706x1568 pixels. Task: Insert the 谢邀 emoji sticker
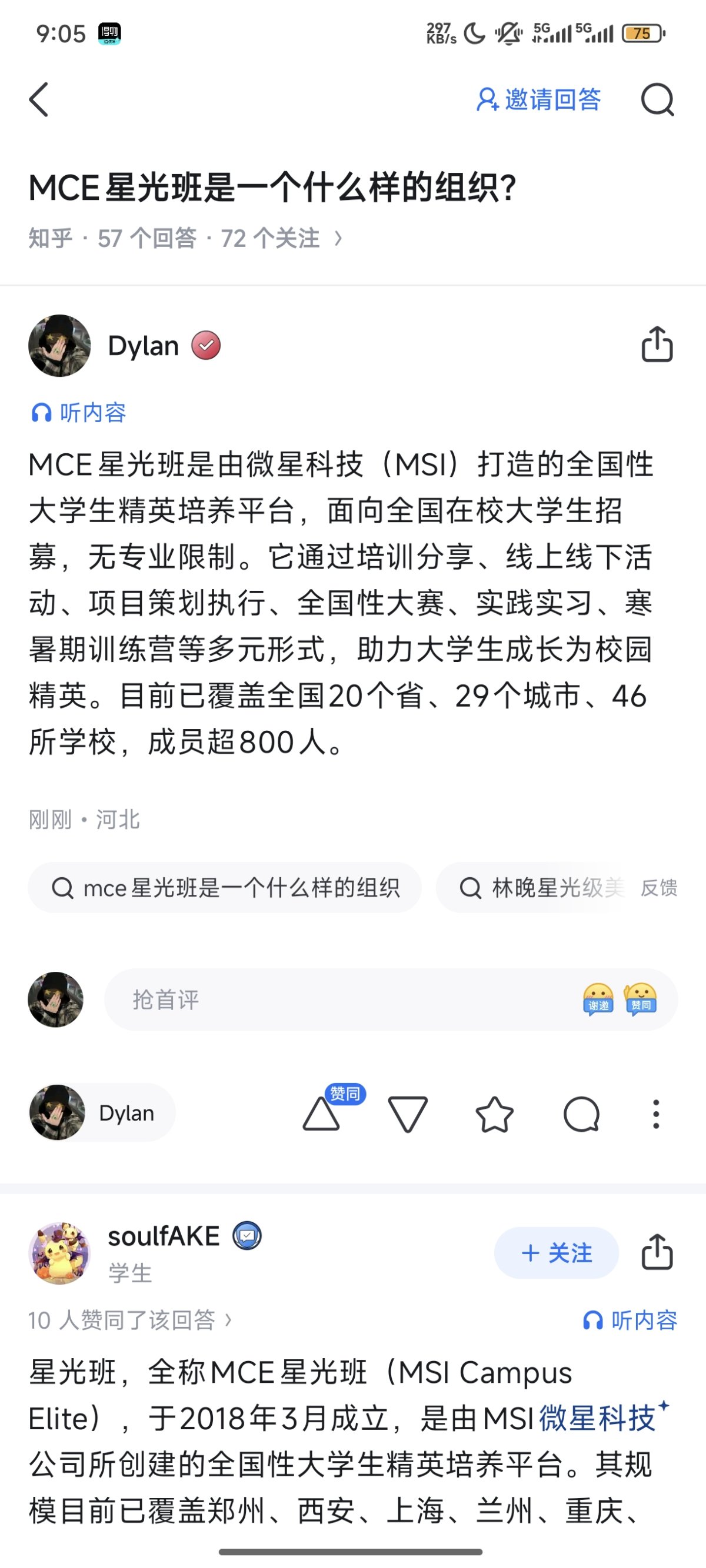[x=598, y=999]
